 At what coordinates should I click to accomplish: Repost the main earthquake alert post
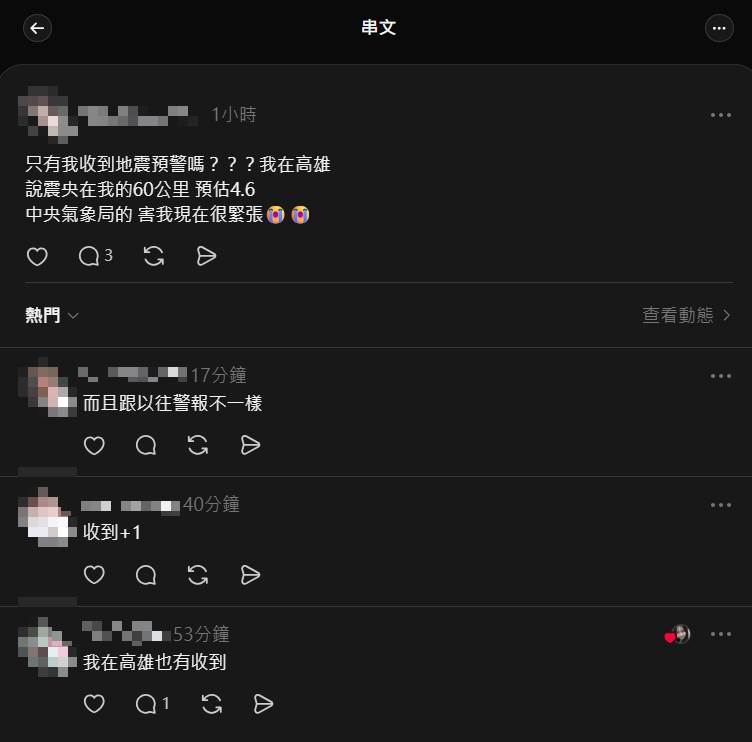pyautogui.click(x=153, y=257)
